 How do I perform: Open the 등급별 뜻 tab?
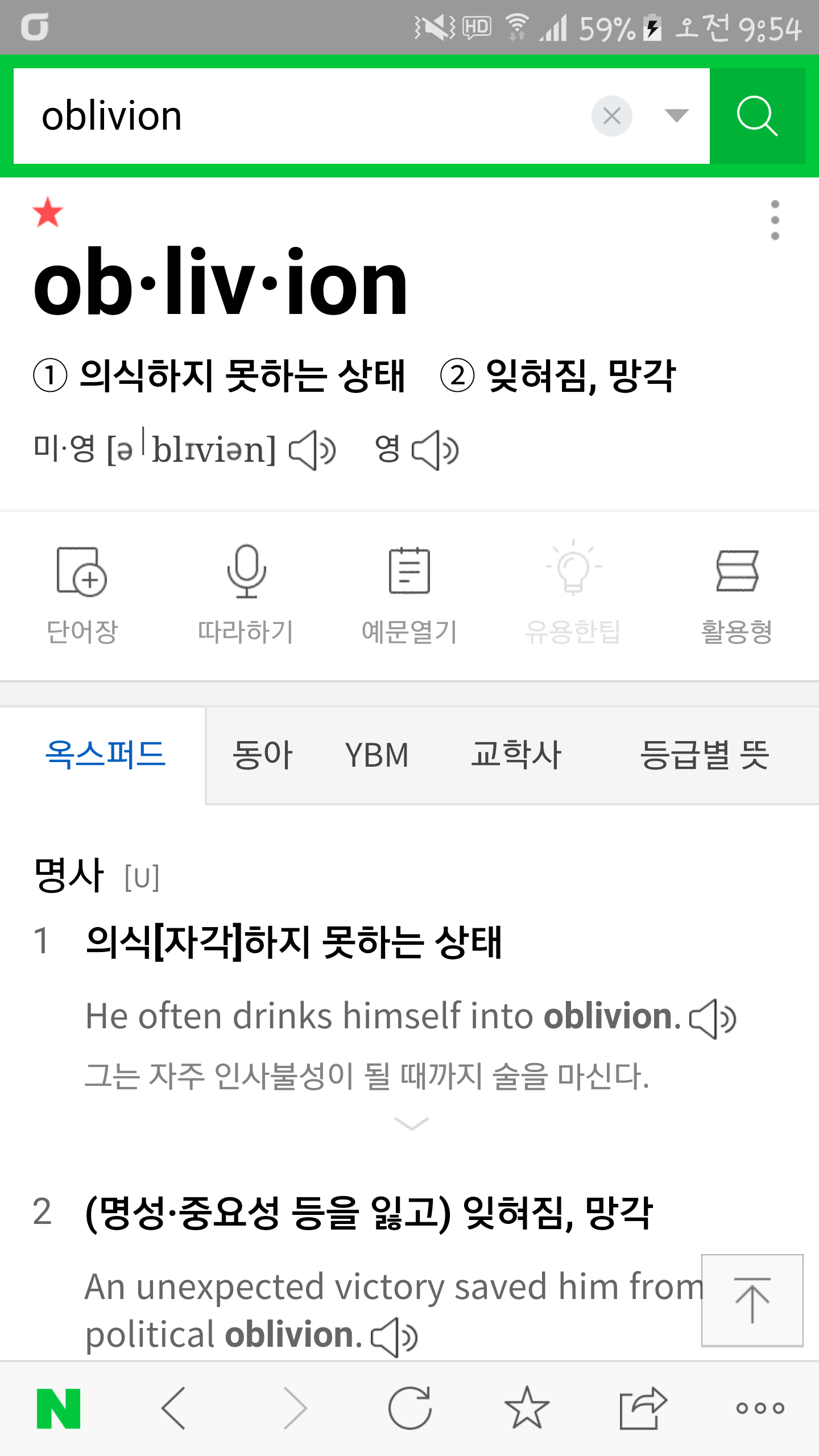point(705,755)
